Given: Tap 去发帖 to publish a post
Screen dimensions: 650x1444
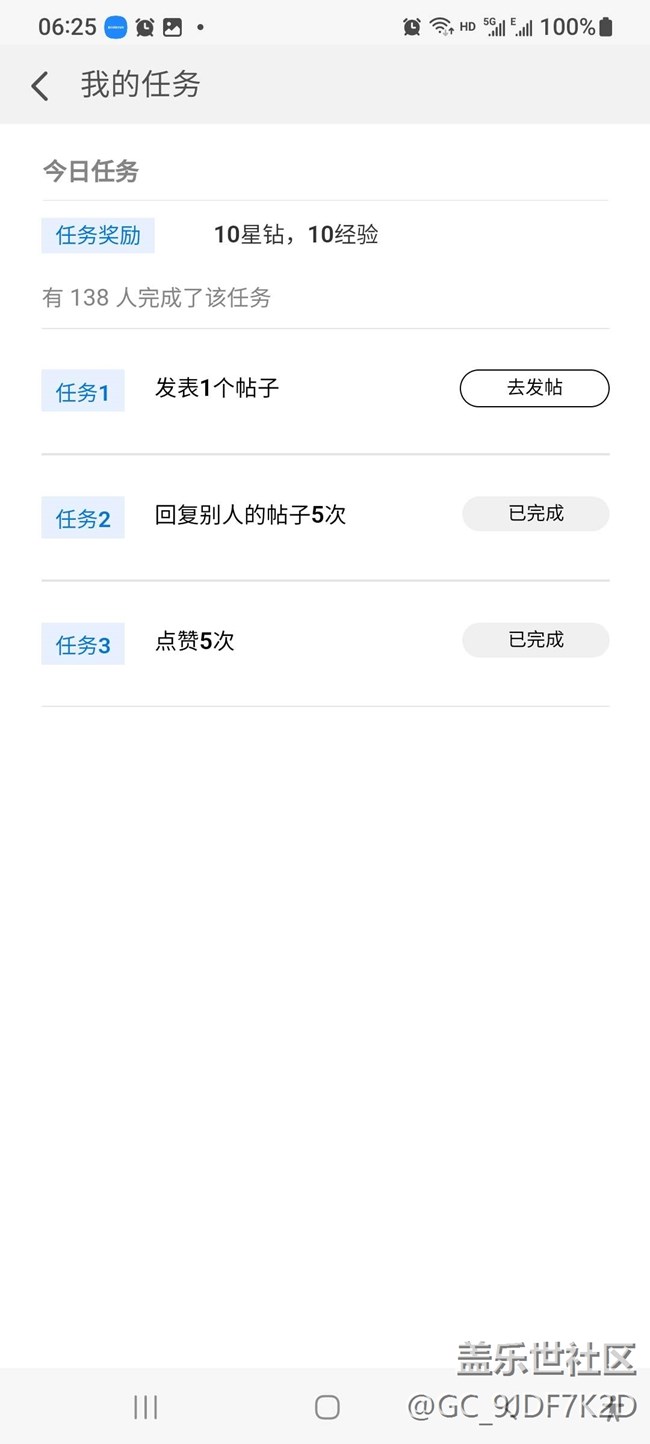Looking at the screenshot, I should coord(534,388).
